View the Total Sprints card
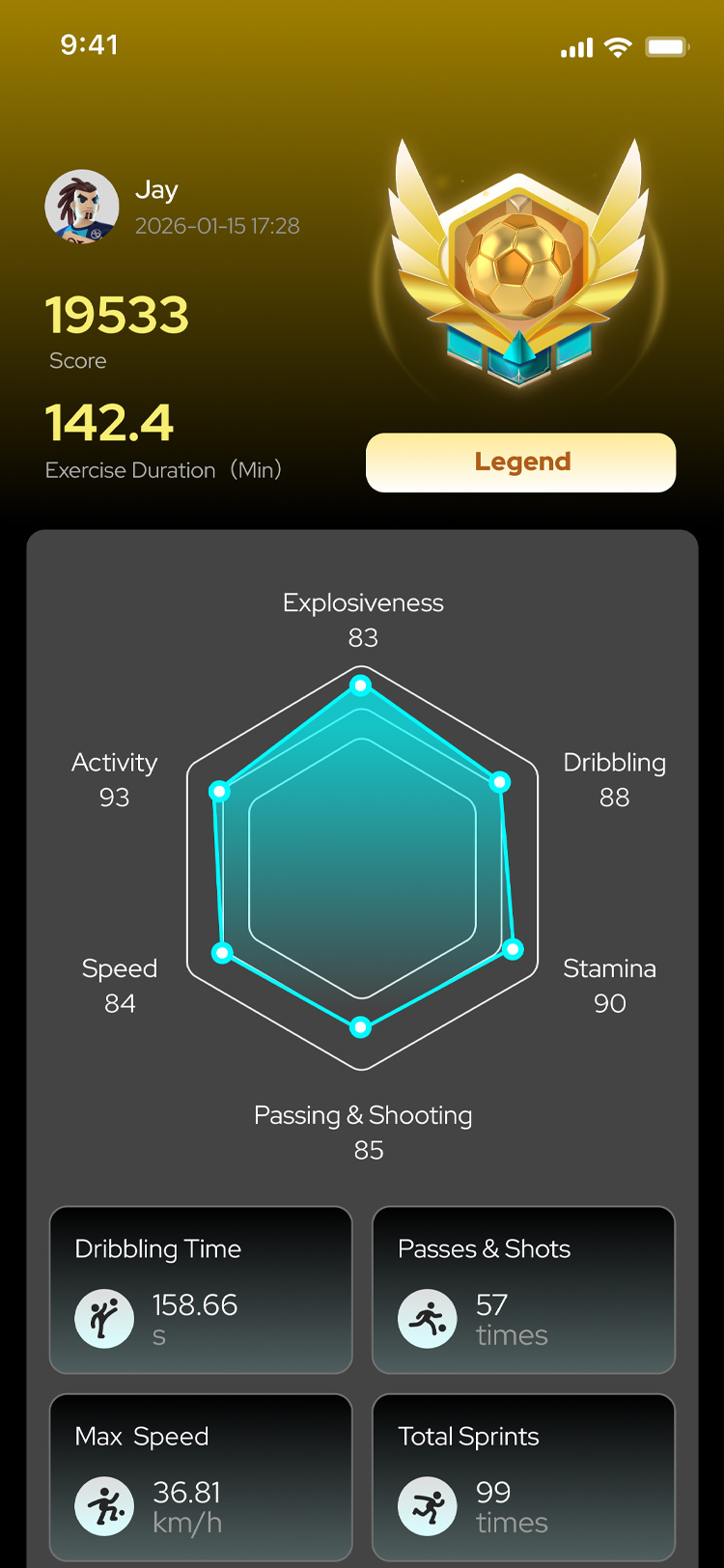 coord(523,1477)
